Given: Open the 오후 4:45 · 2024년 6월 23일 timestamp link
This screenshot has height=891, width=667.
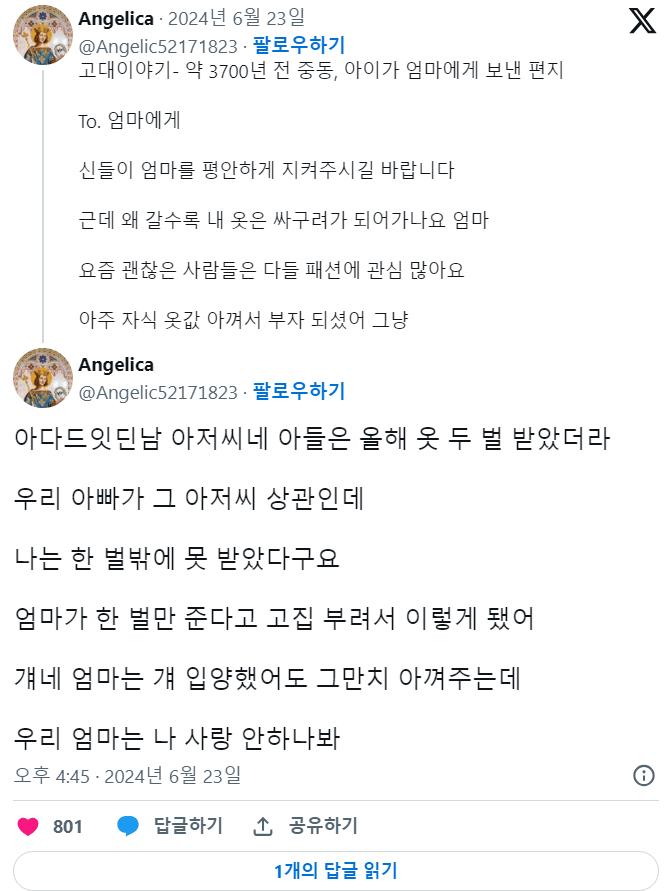Looking at the screenshot, I should pyautogui.click(x=128, y=776).
